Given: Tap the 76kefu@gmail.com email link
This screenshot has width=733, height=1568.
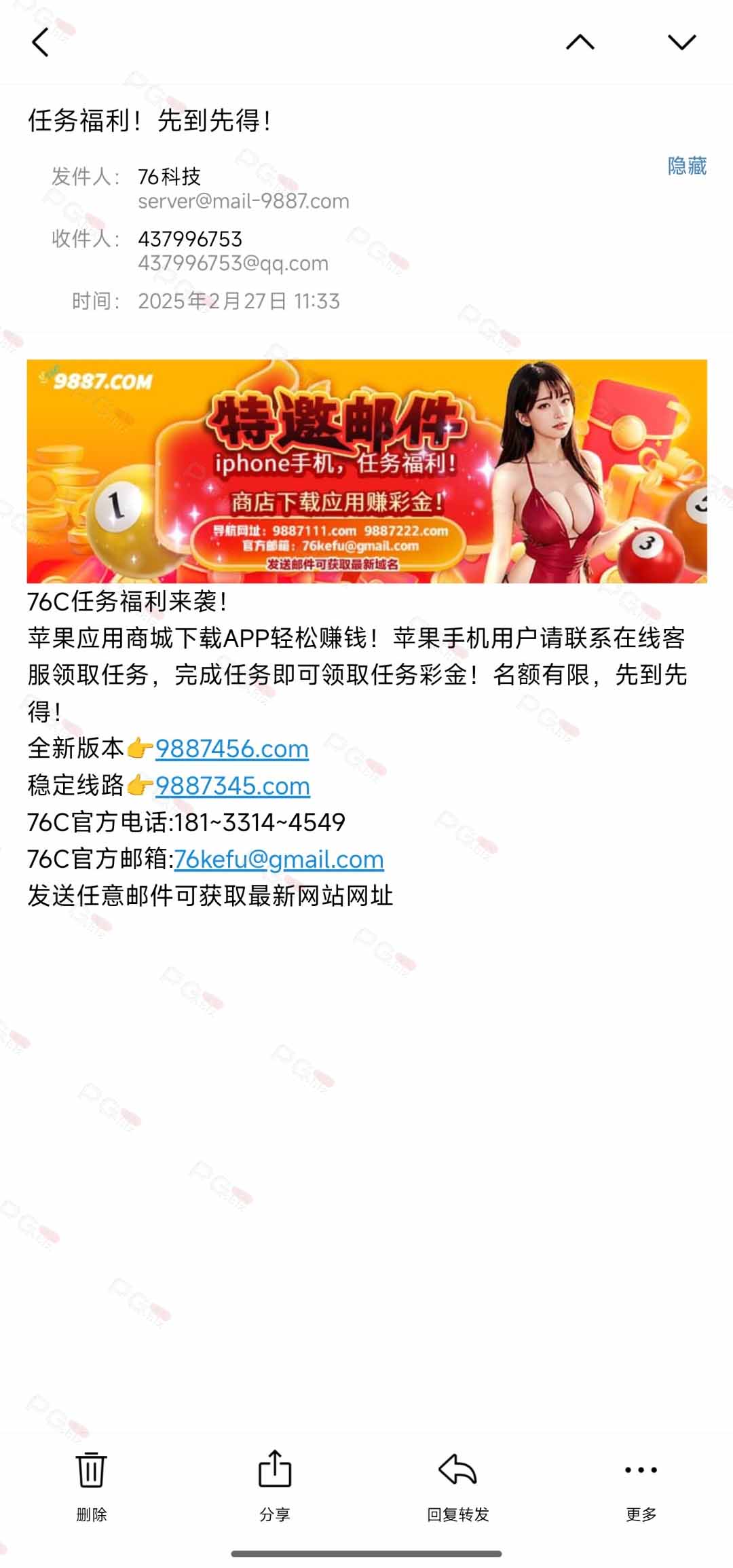Looking at the screenshot, I should point(279,860).
